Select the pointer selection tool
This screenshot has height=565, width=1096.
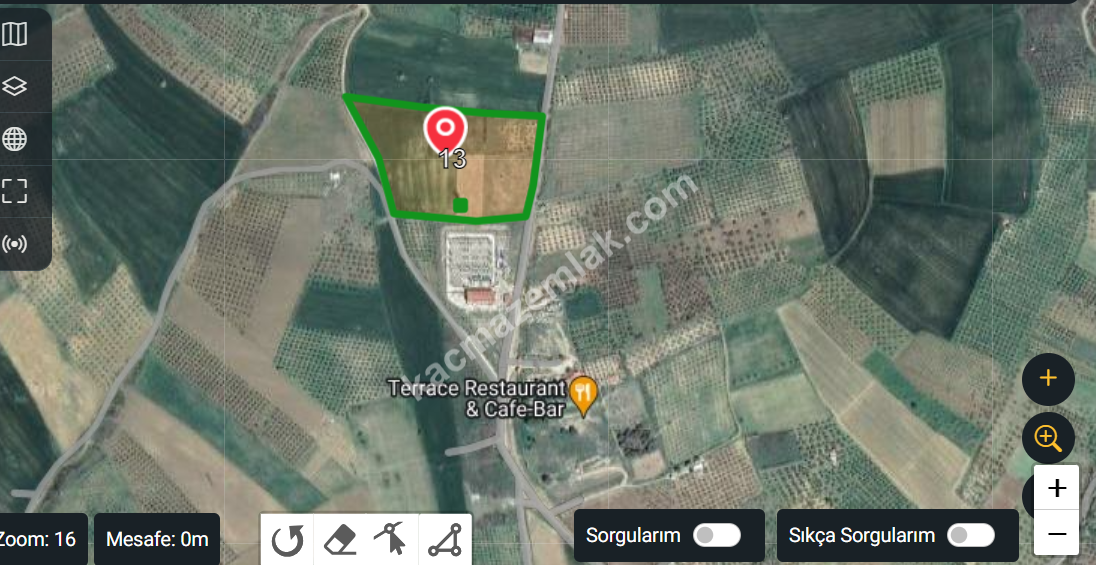point(392,539)
